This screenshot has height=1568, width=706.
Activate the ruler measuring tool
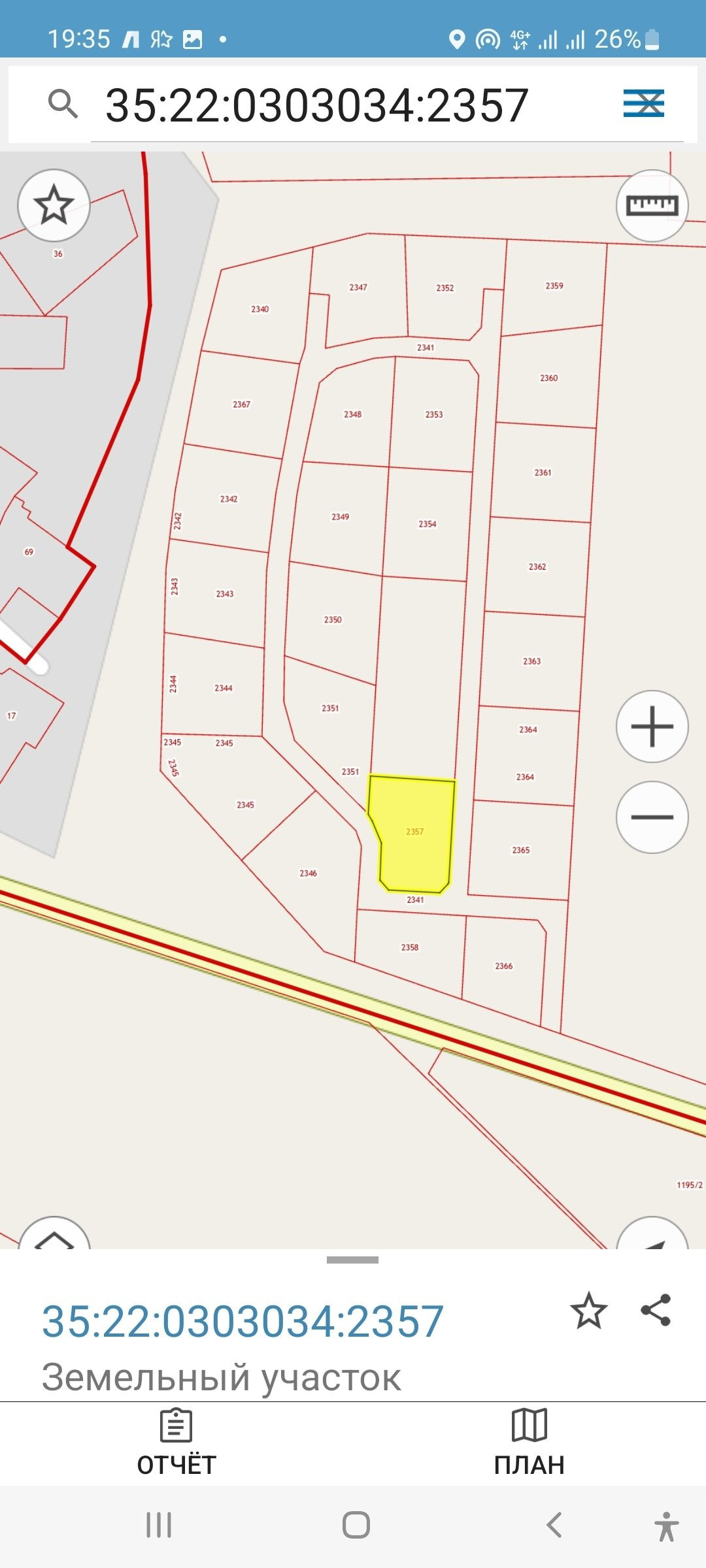point(652,206)
